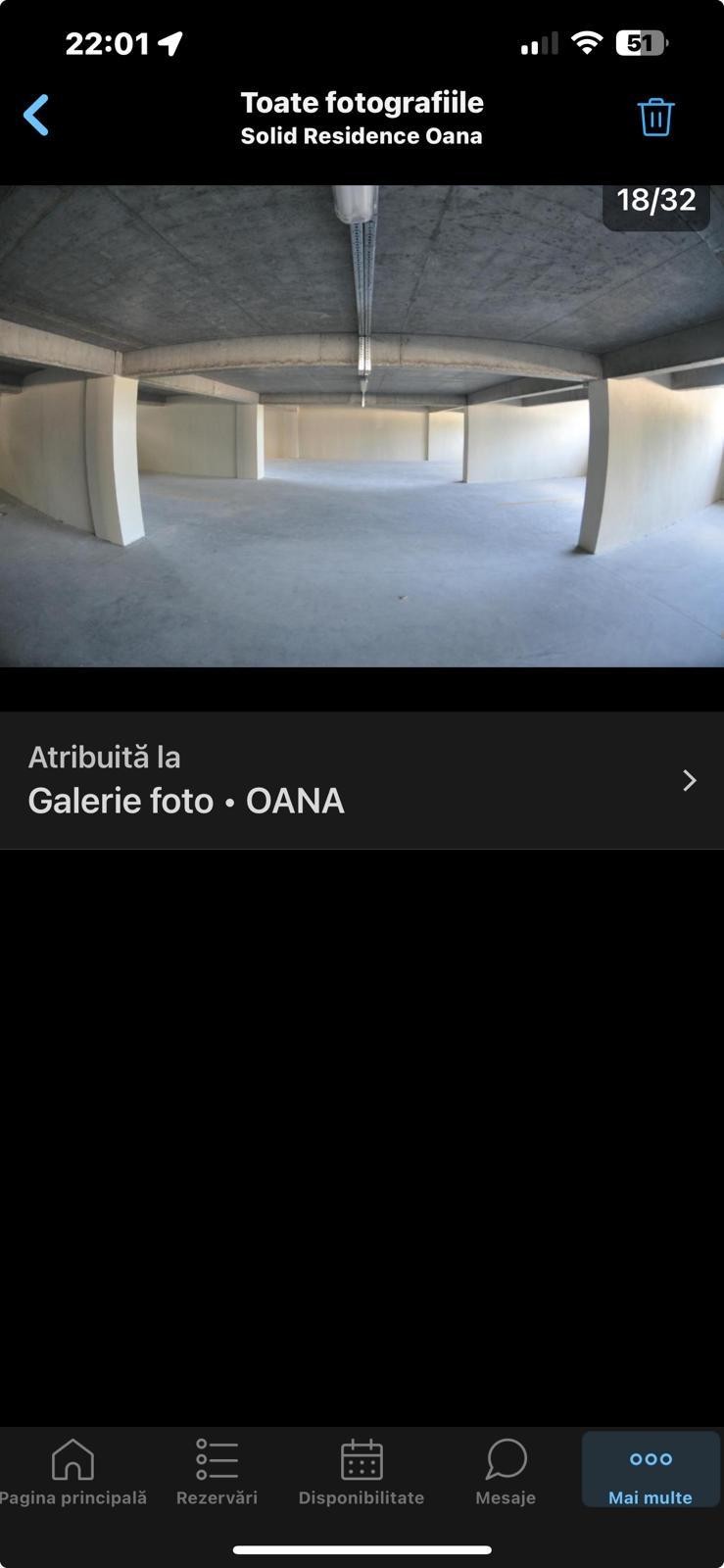
Task: Open the Rezervări tab
Action: pyautogui.click(x=217, y=1470)
